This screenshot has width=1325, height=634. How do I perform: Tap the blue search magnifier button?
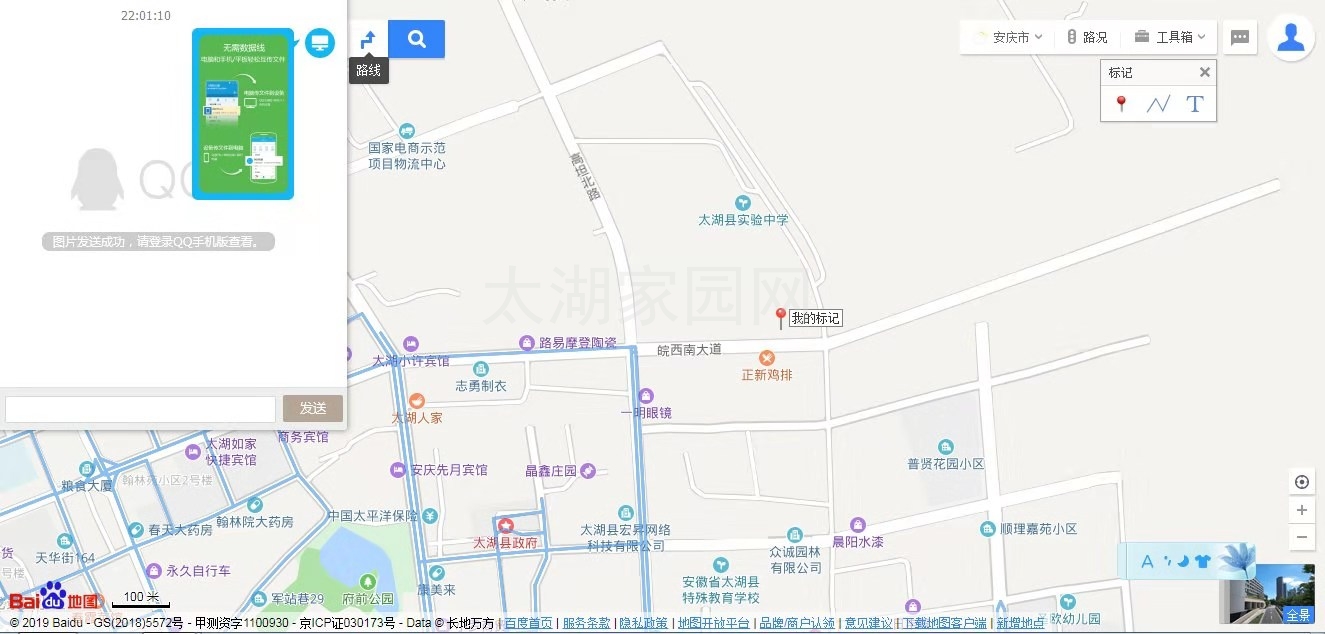pyautogui.click(x=417, y=40)
